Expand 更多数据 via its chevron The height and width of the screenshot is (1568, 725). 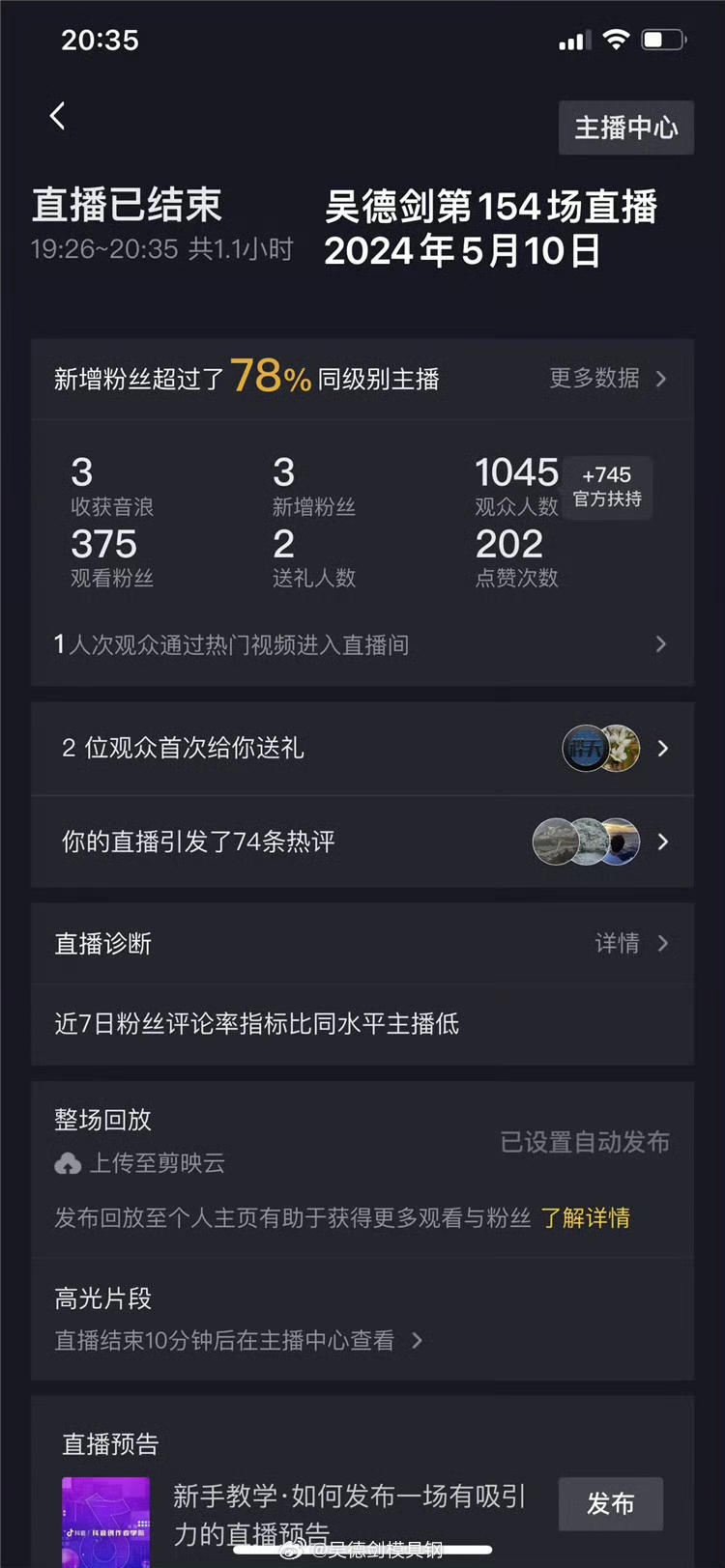pyautogui.click(x=660, y=379)
